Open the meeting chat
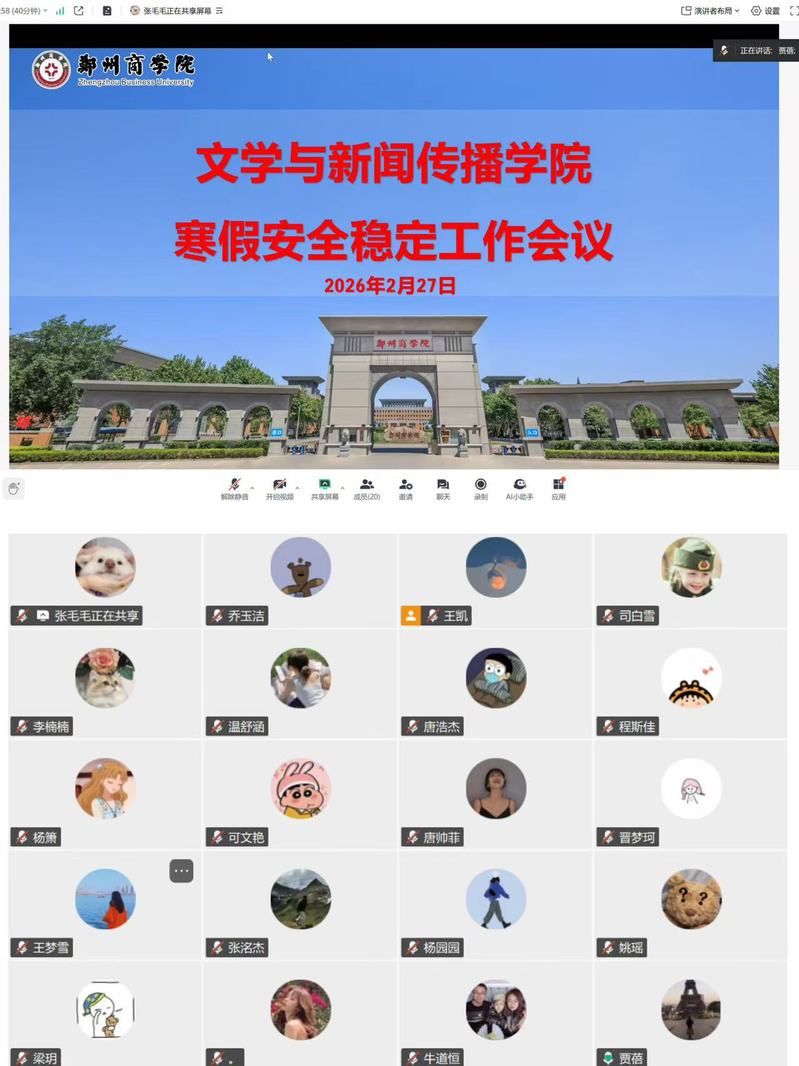This screenshot has height=1066, width=799. pos(443,487)
